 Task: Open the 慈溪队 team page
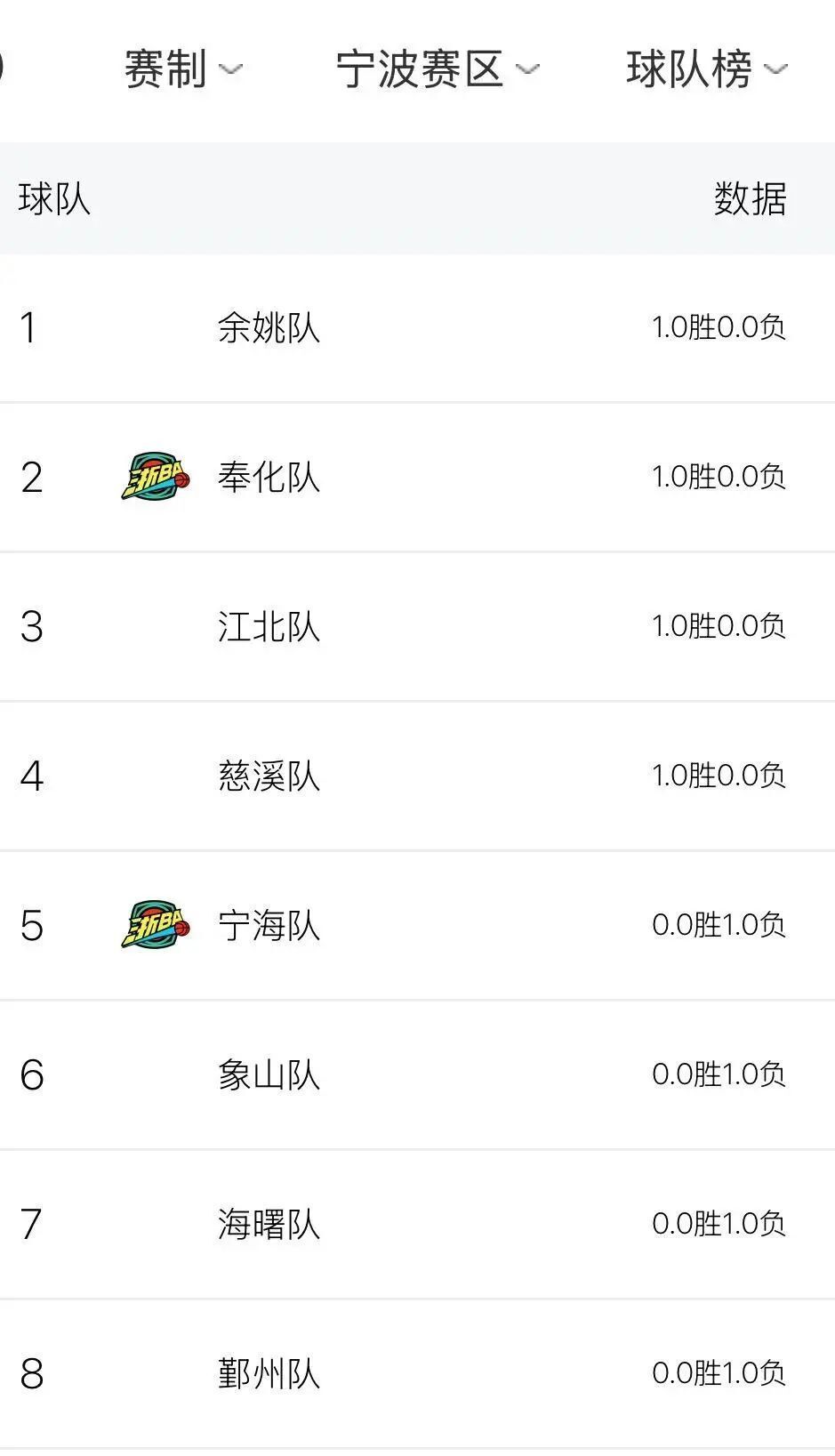pos(417,776)
